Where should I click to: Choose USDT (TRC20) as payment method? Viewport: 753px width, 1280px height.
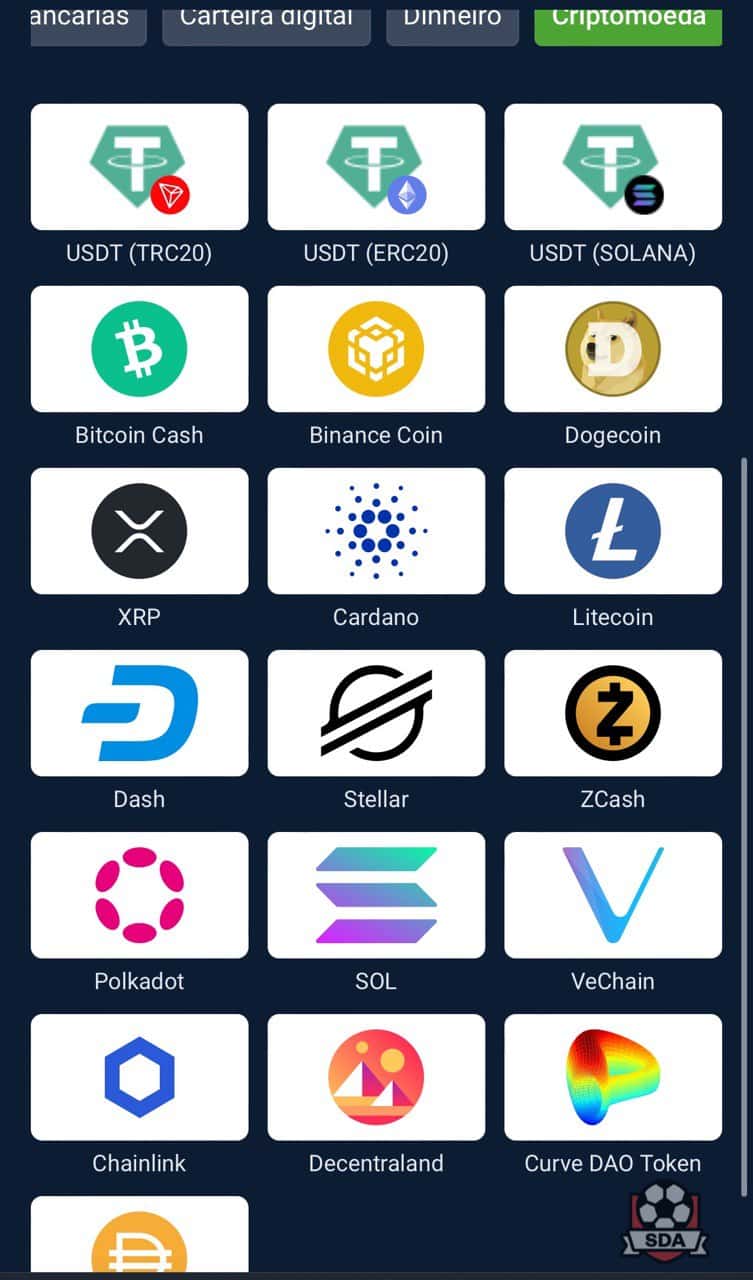pos(139,167)
